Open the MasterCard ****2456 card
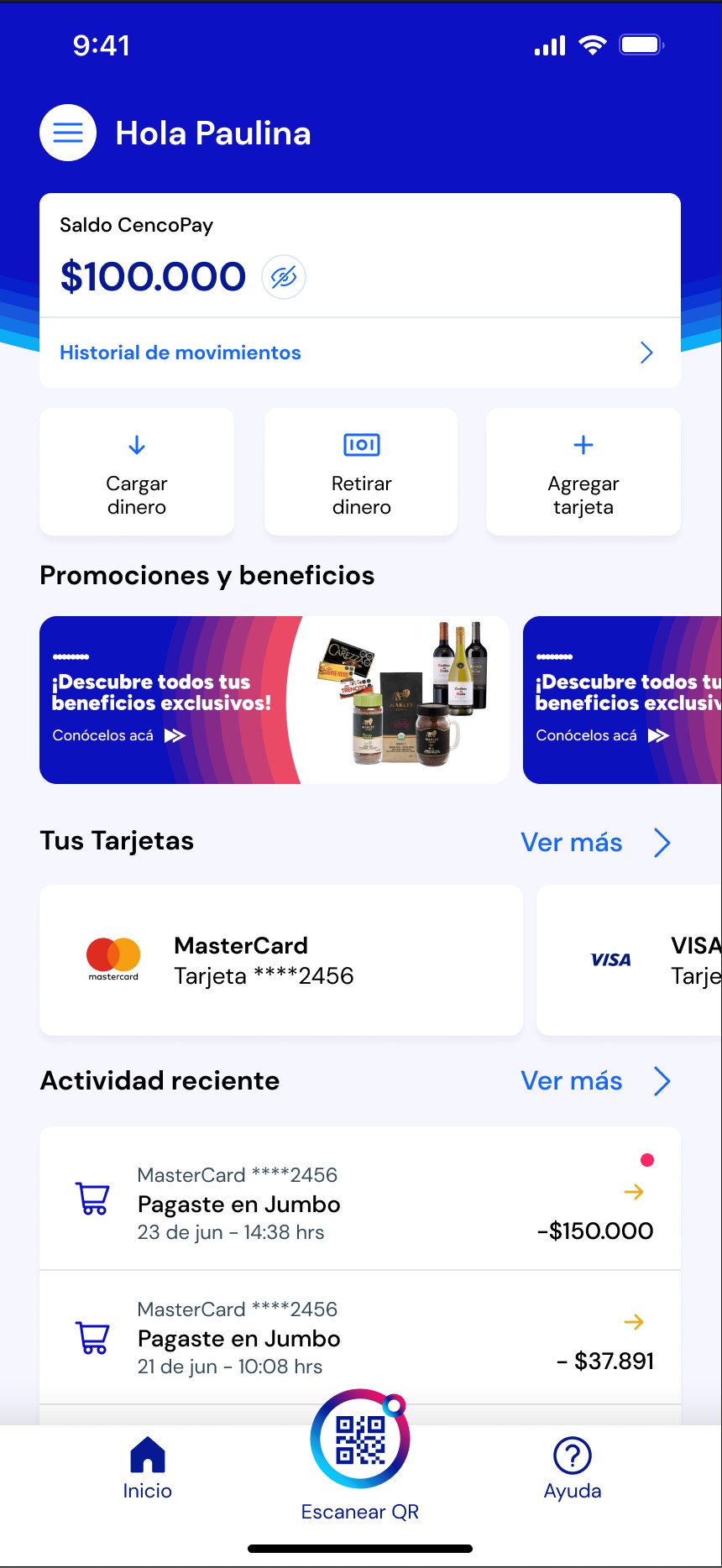Image resolution: width=722 pixels, height=1568 pixels. pos(280,960)
